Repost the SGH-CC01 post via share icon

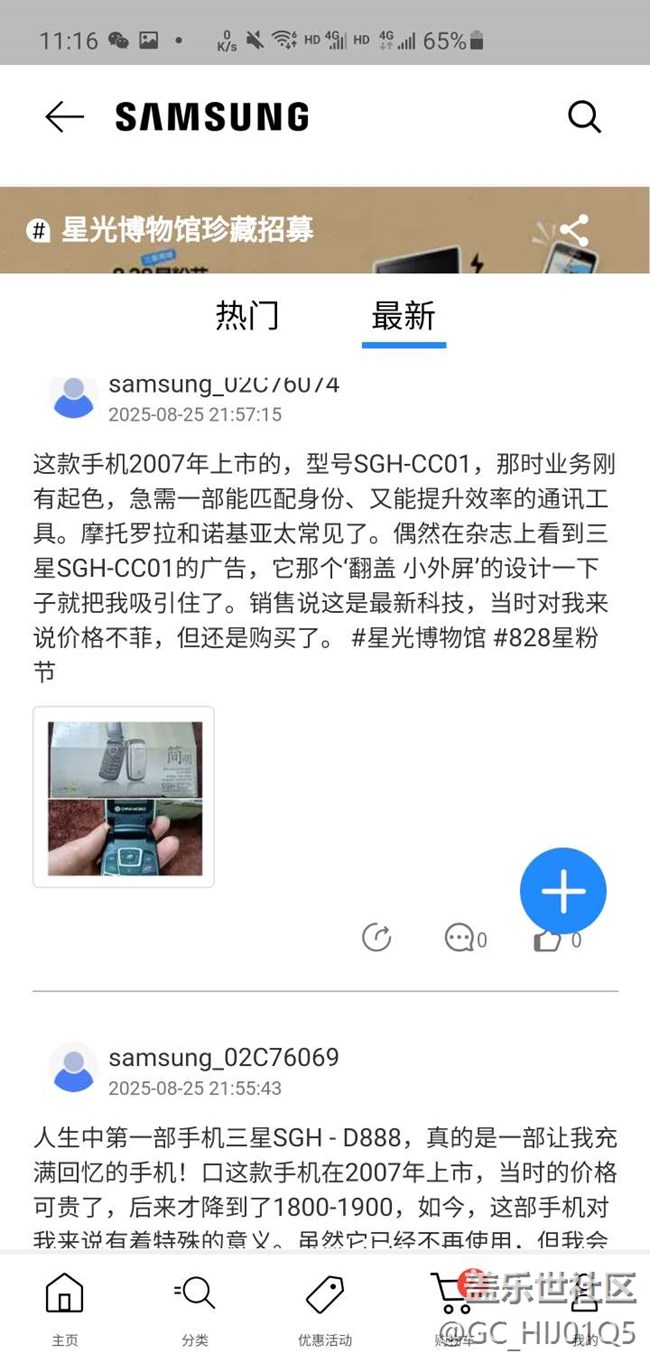coord(376,938)
